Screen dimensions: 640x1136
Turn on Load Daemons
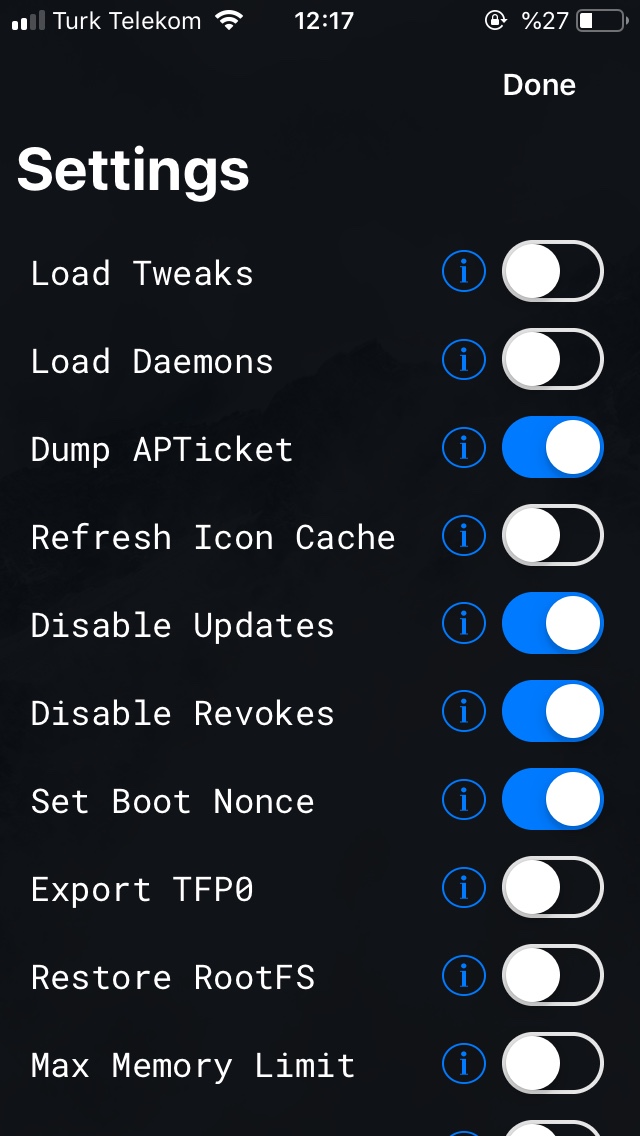[x=552, y=359]
